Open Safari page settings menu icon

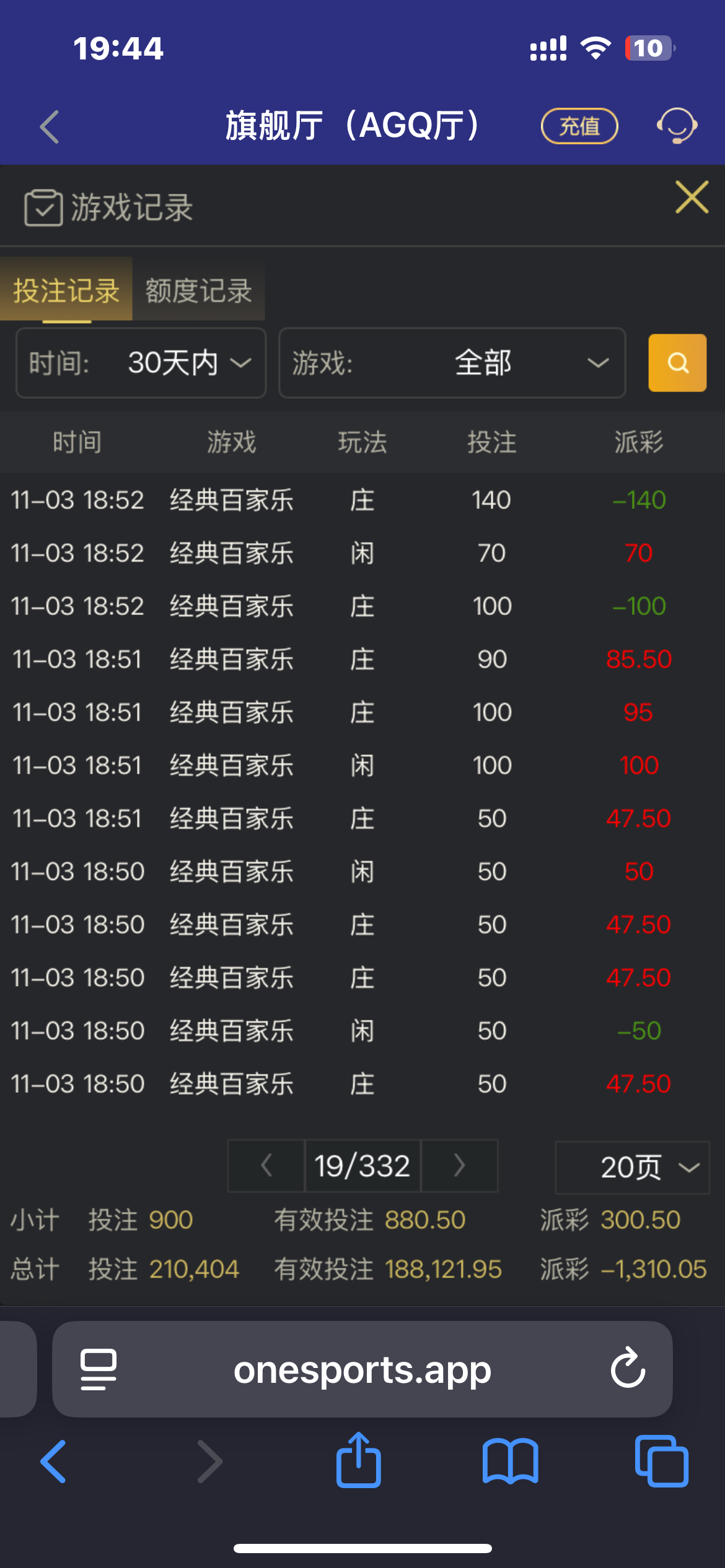point(99,1369)
